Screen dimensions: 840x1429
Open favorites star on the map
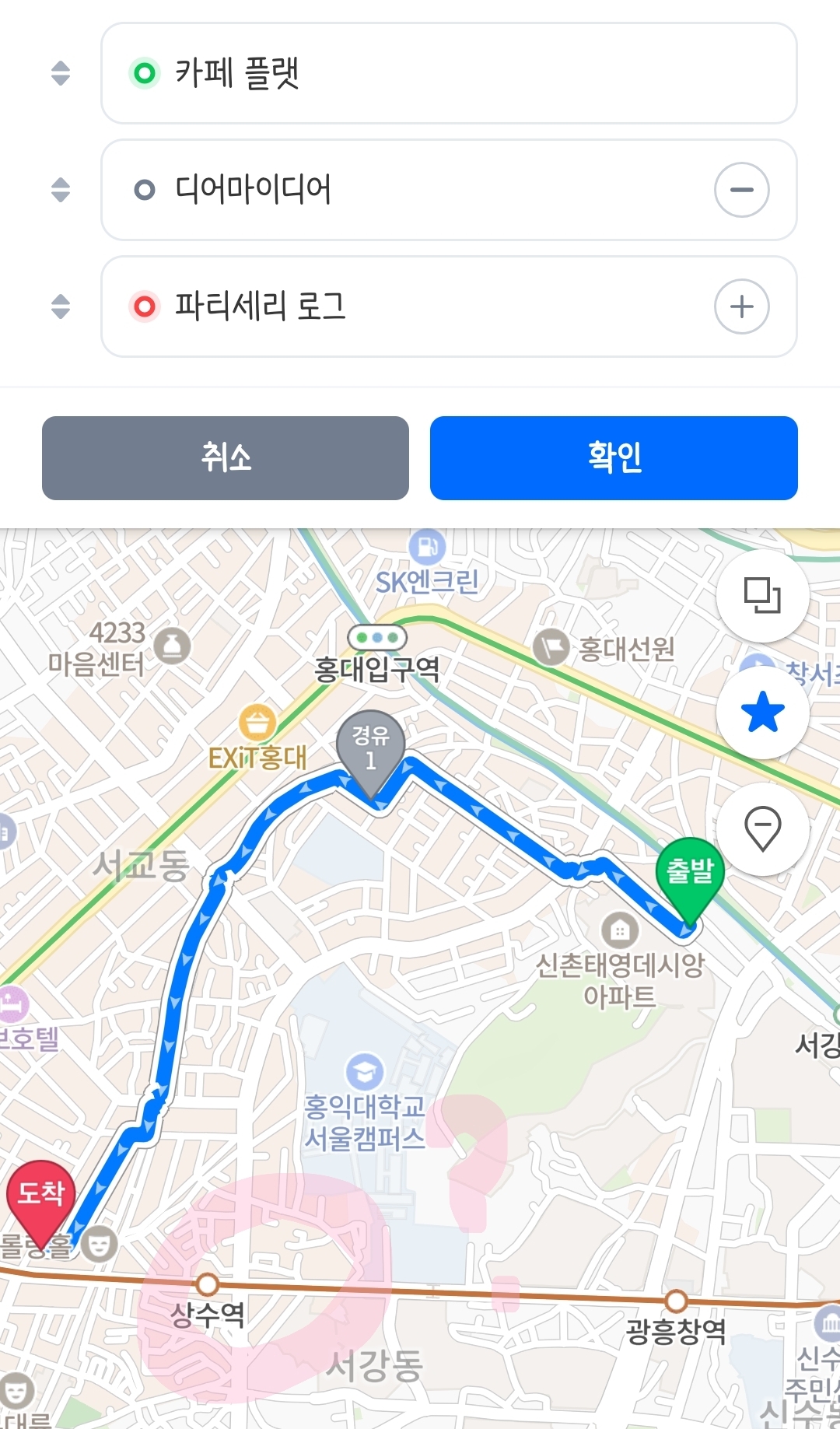762,712
